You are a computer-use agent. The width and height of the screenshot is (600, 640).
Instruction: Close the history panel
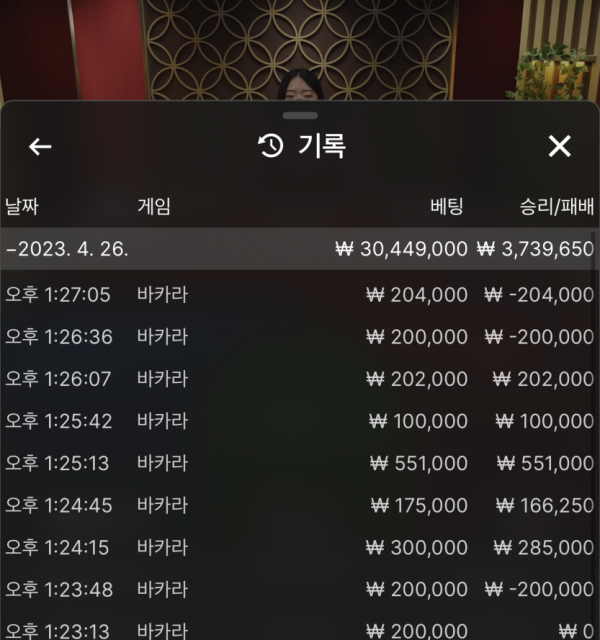(559, 147)
